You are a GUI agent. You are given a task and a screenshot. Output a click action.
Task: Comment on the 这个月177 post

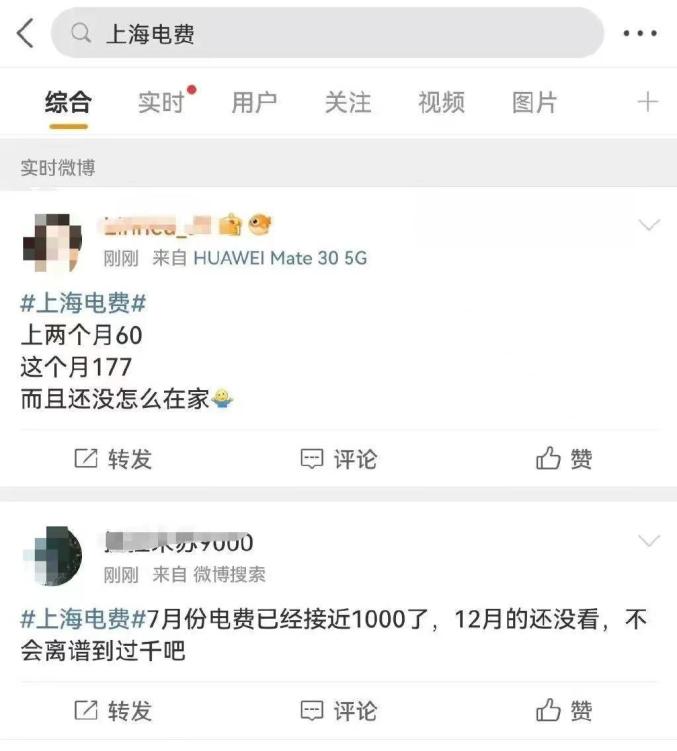[339, 459]
